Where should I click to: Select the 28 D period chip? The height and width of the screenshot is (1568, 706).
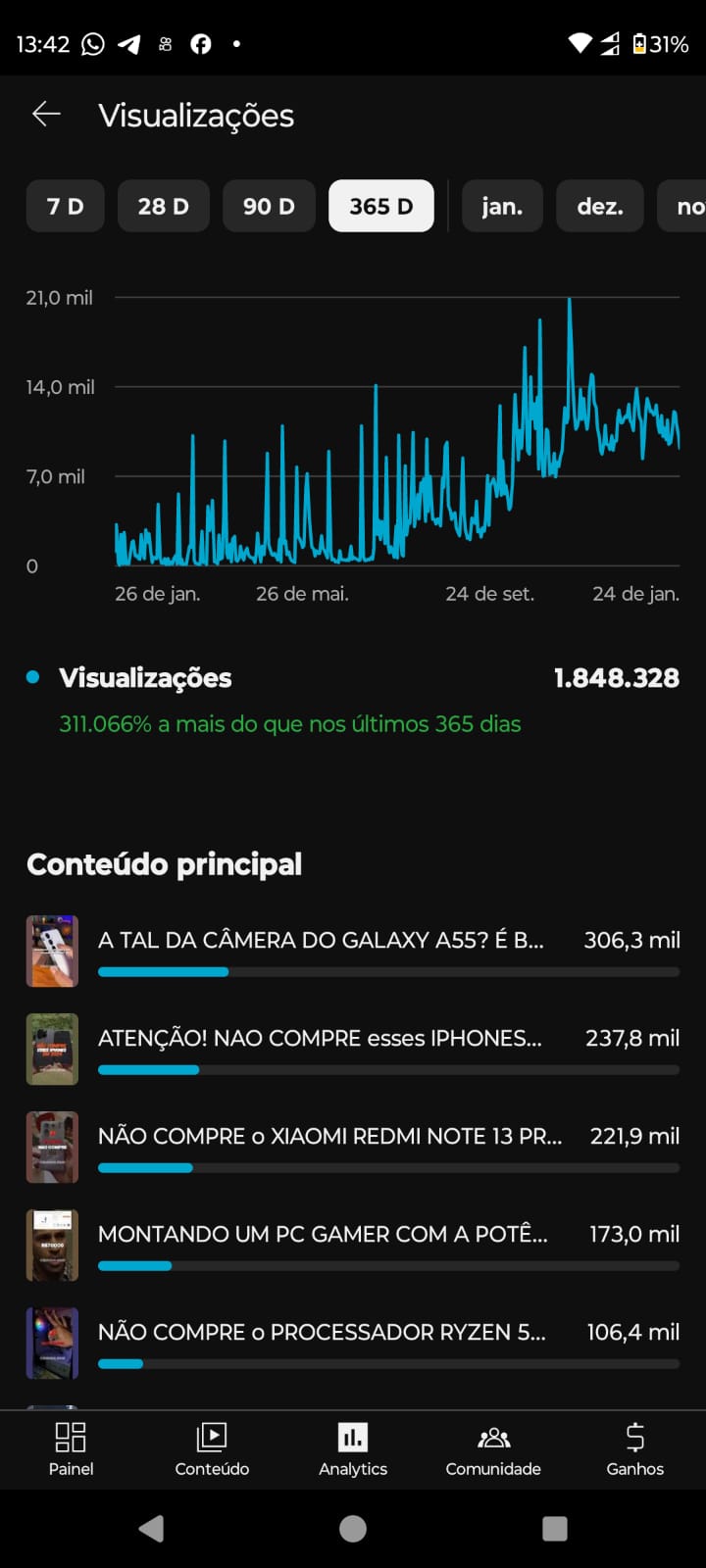click(163, 206)
